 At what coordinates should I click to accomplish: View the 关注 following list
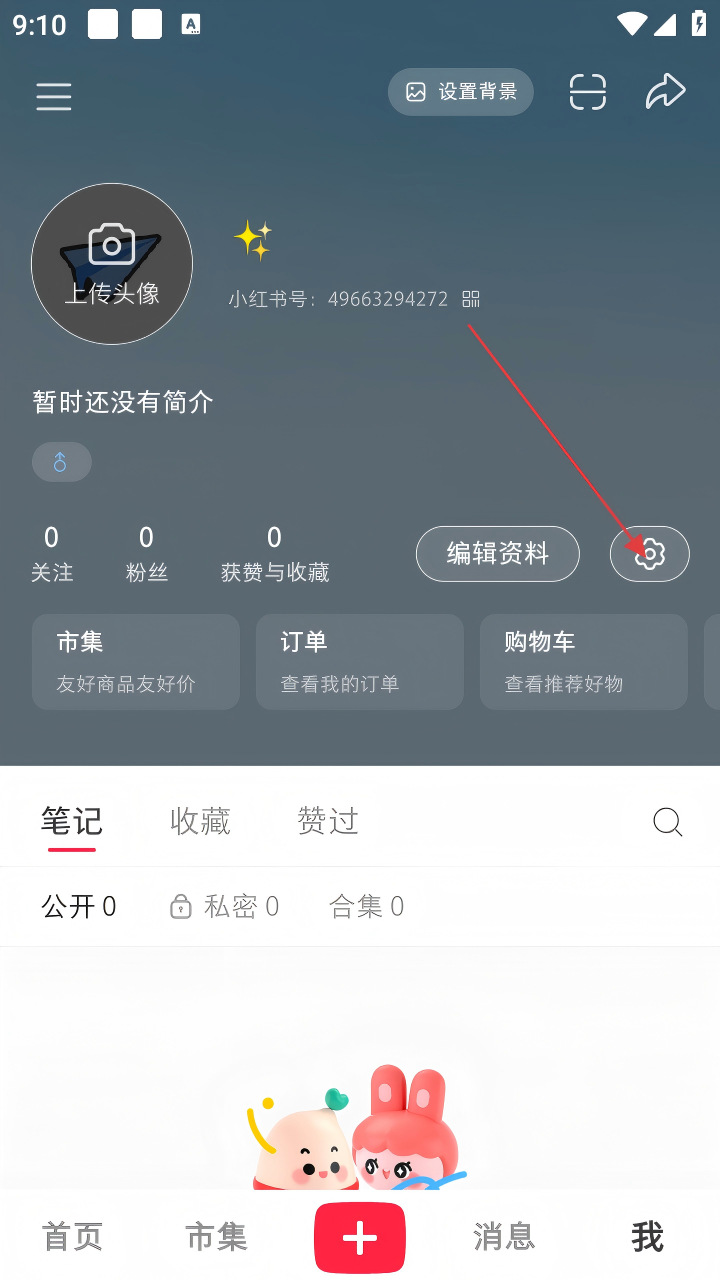tap(52, 554)
